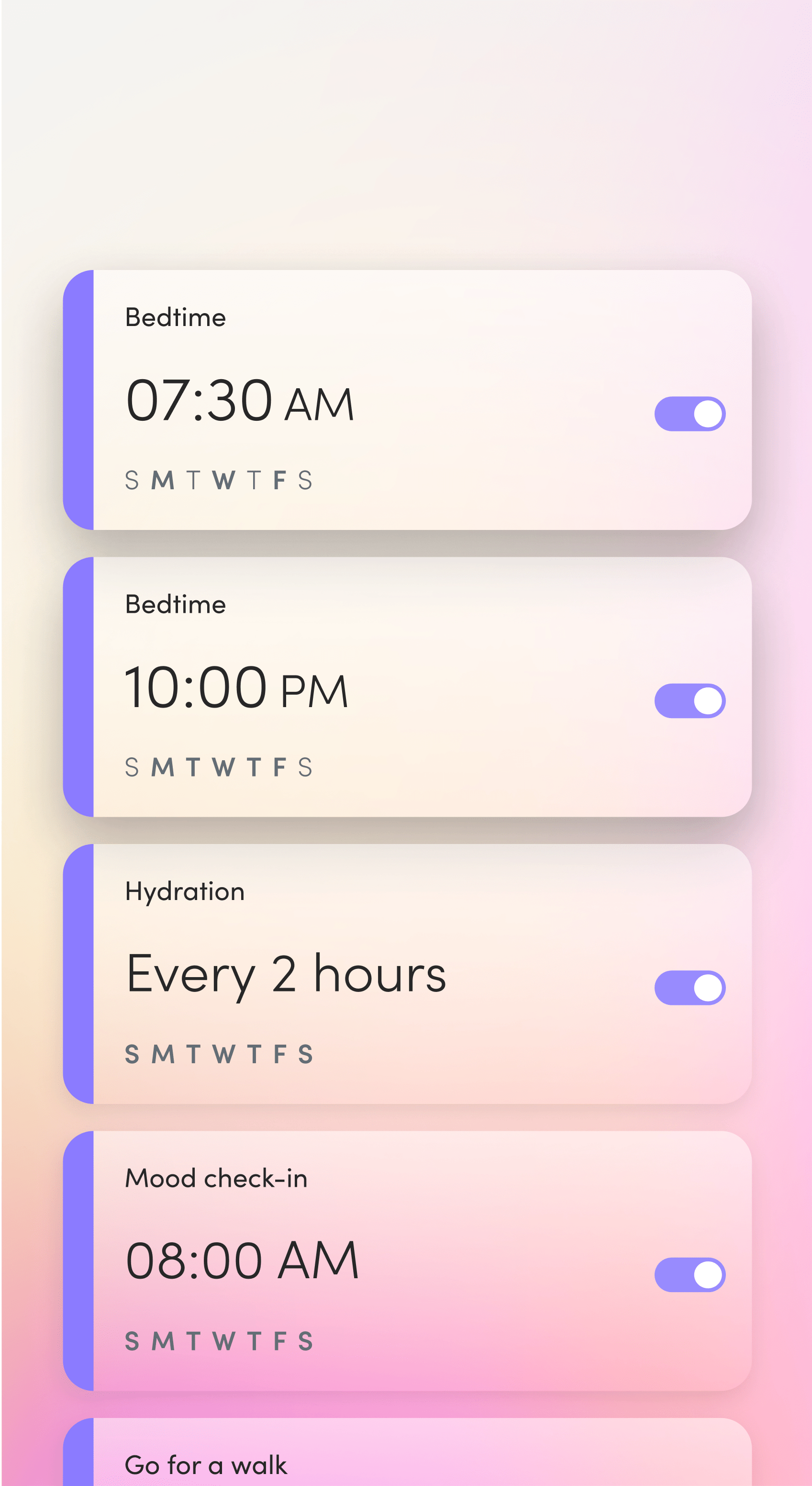
Task: Disable the 10:00 PM Bedtime reminder switch
Action: [690, 701]
